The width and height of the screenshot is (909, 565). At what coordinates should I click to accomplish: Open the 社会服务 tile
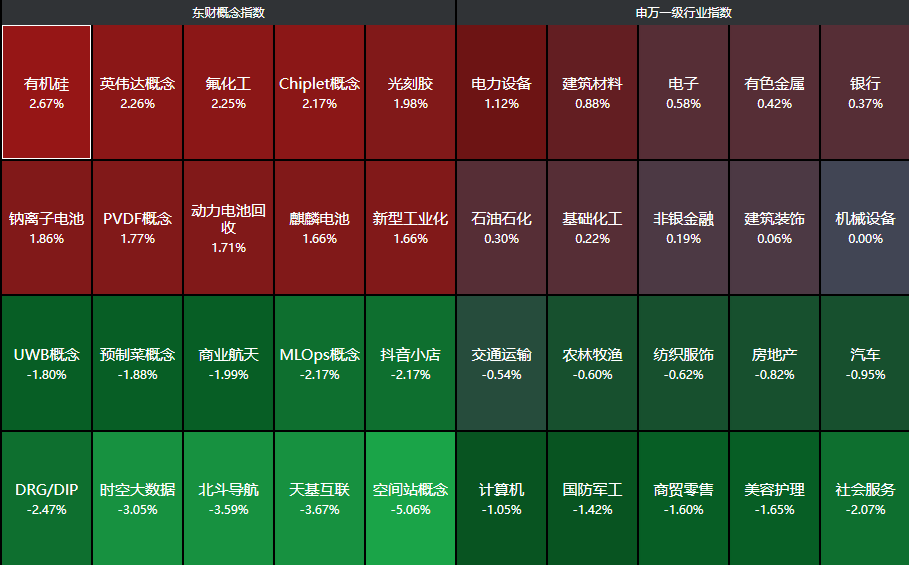point(865,498)
